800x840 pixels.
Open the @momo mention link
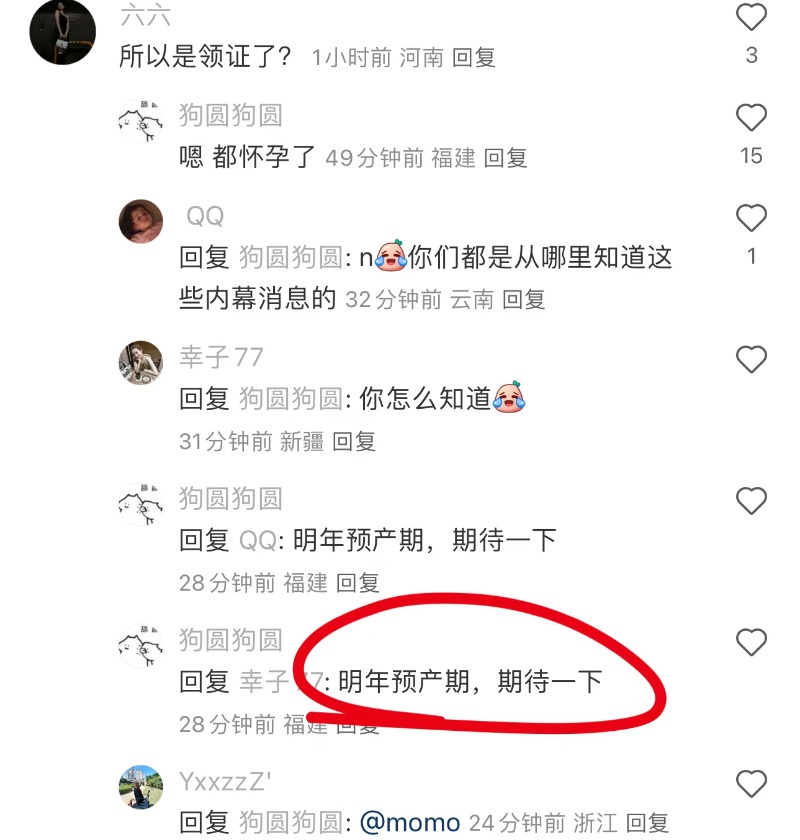click(x=410, y=822)
